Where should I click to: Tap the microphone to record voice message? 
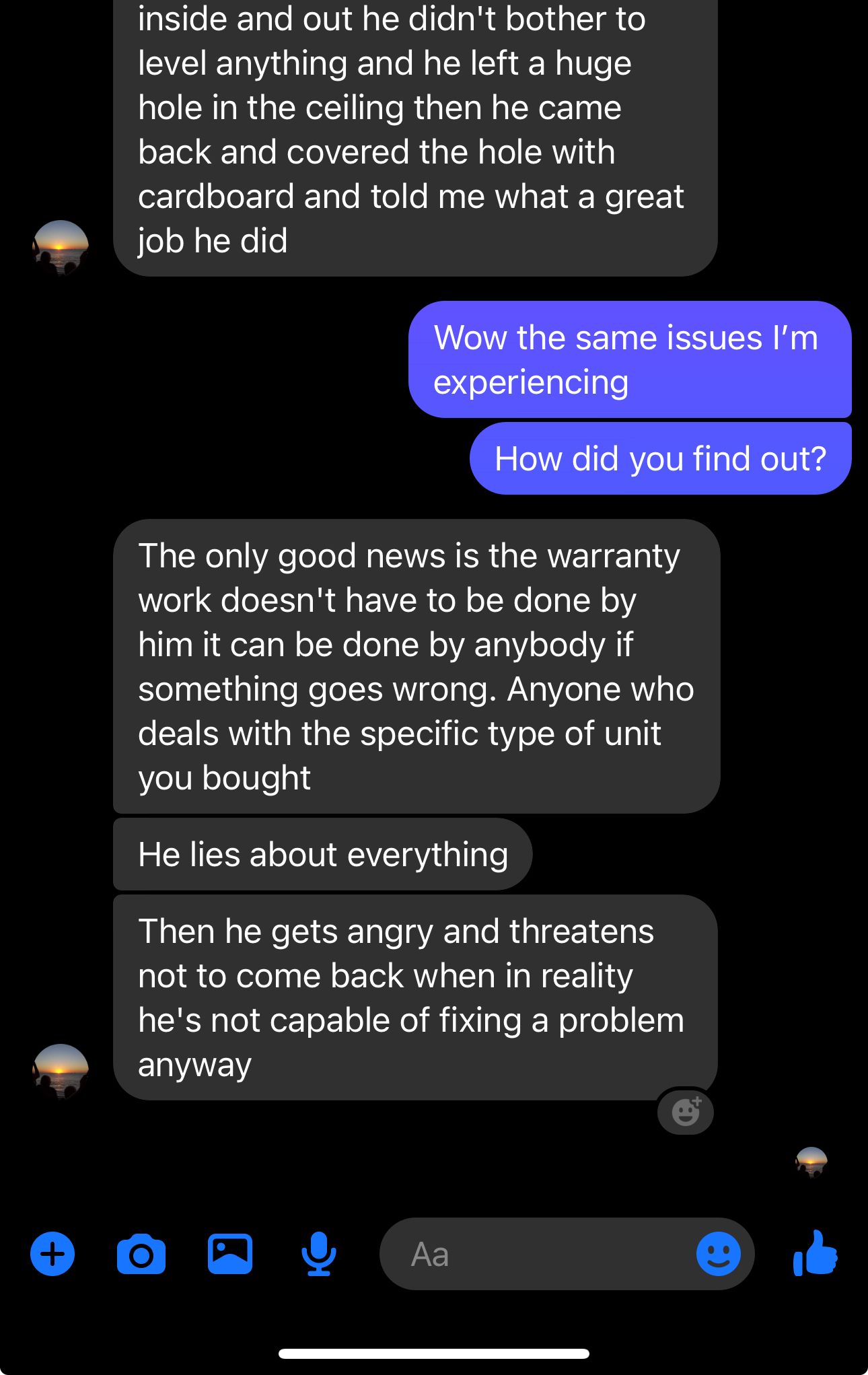(x=318, y=1254)
